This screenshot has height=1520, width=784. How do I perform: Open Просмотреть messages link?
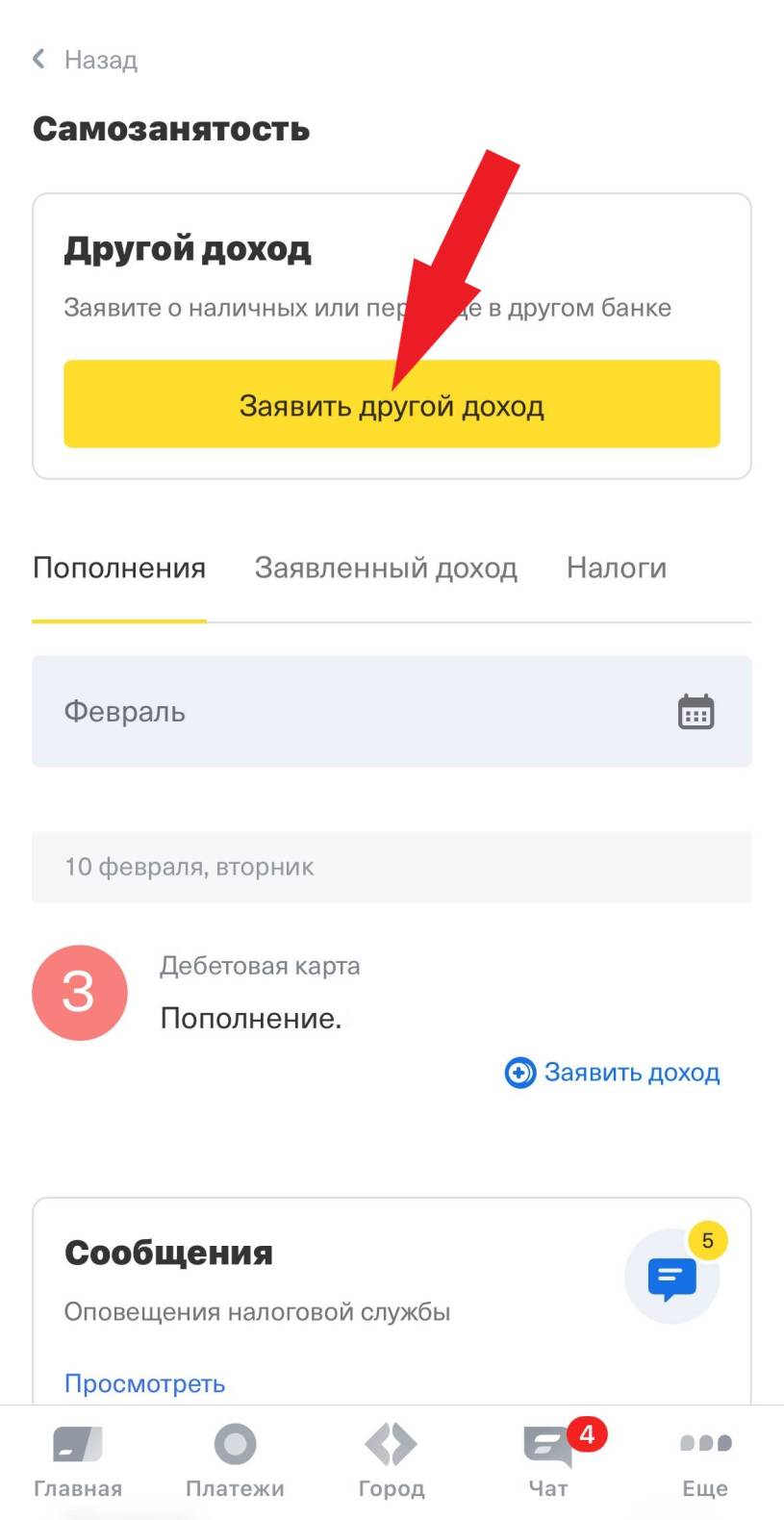coord(144,1383)
